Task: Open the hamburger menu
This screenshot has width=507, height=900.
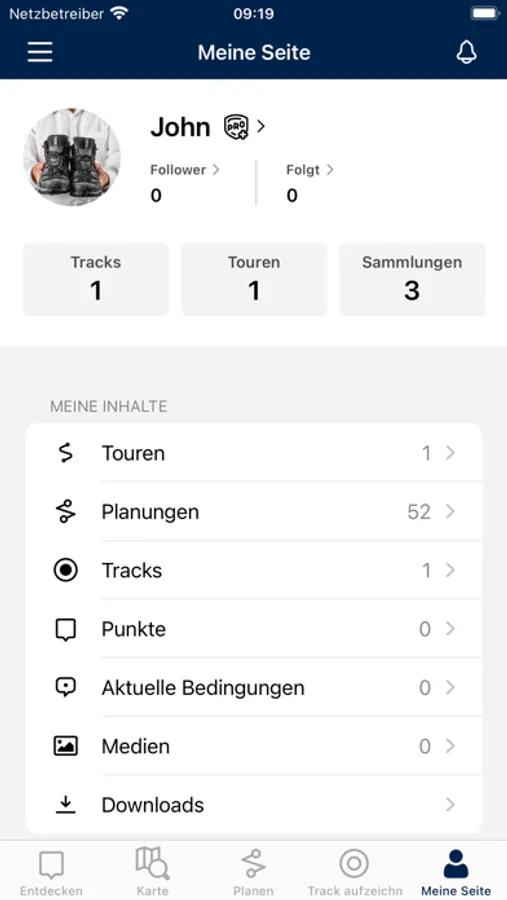Action: tap(40, 52)
